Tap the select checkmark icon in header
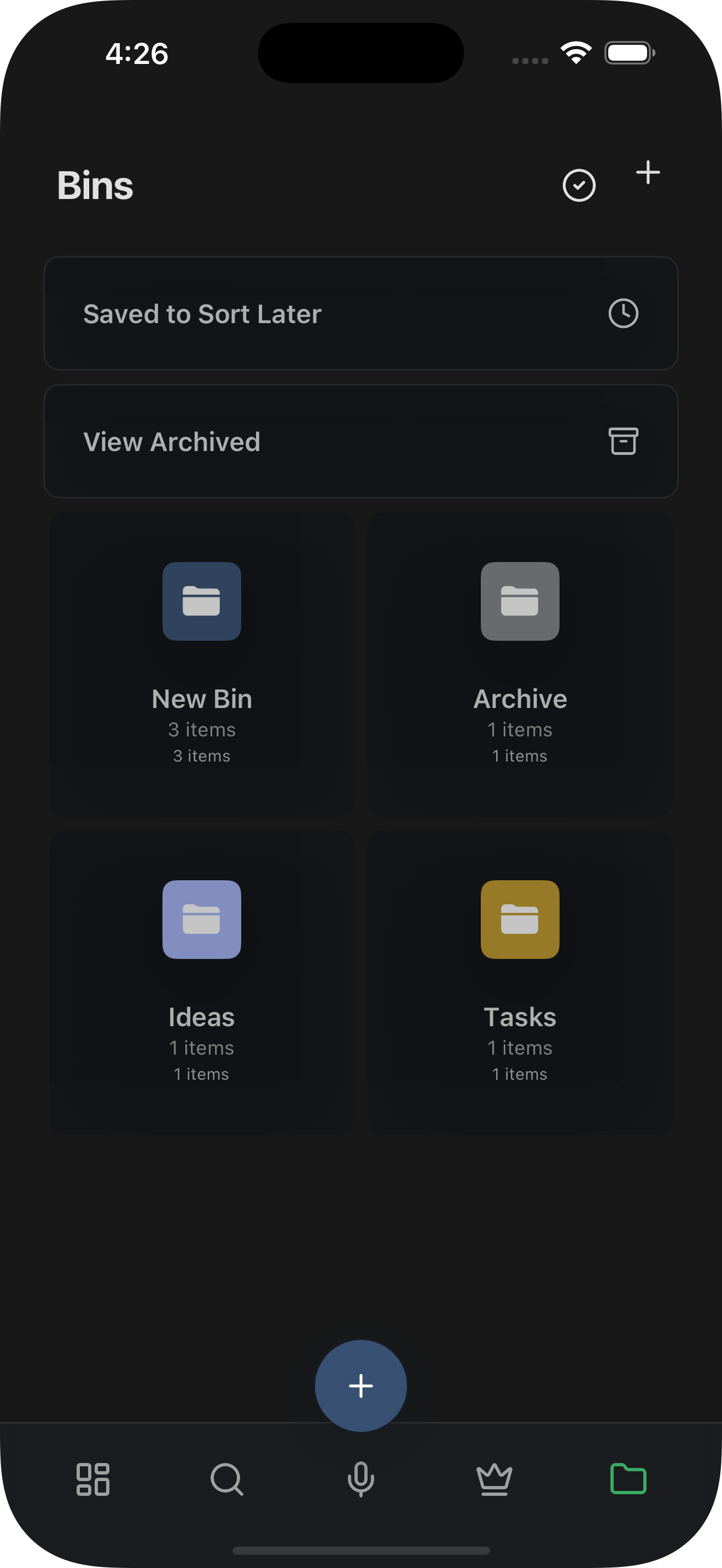Screen dimensions: 722x1568 [x=578, y=185]
